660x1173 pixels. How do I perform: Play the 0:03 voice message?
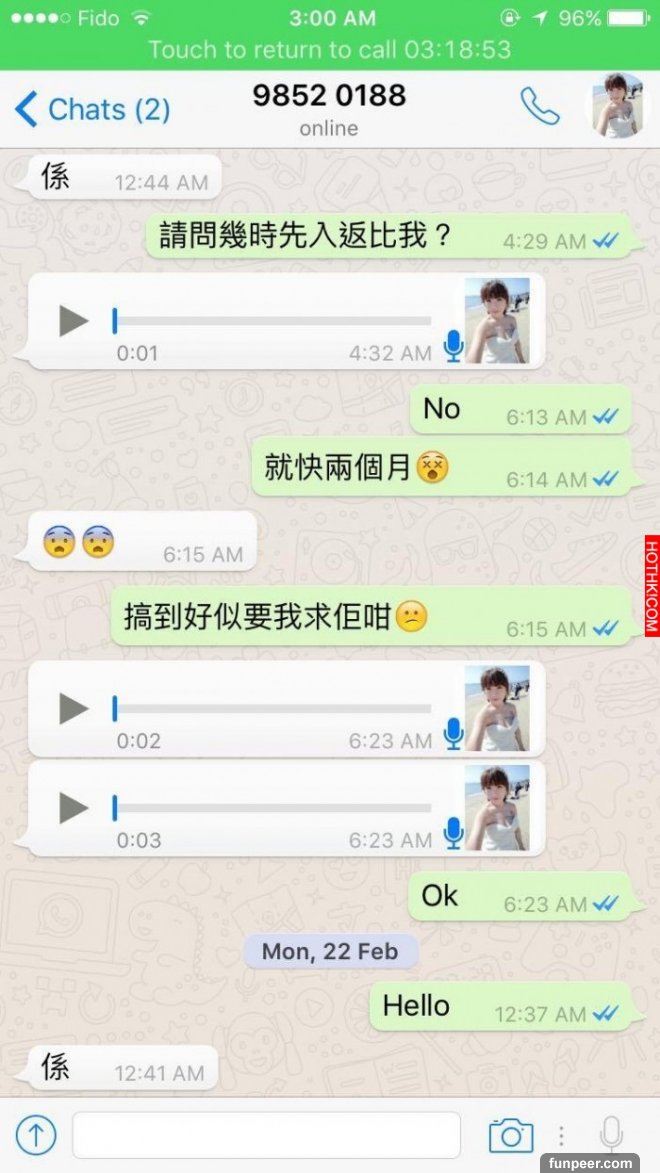(73, 808)
